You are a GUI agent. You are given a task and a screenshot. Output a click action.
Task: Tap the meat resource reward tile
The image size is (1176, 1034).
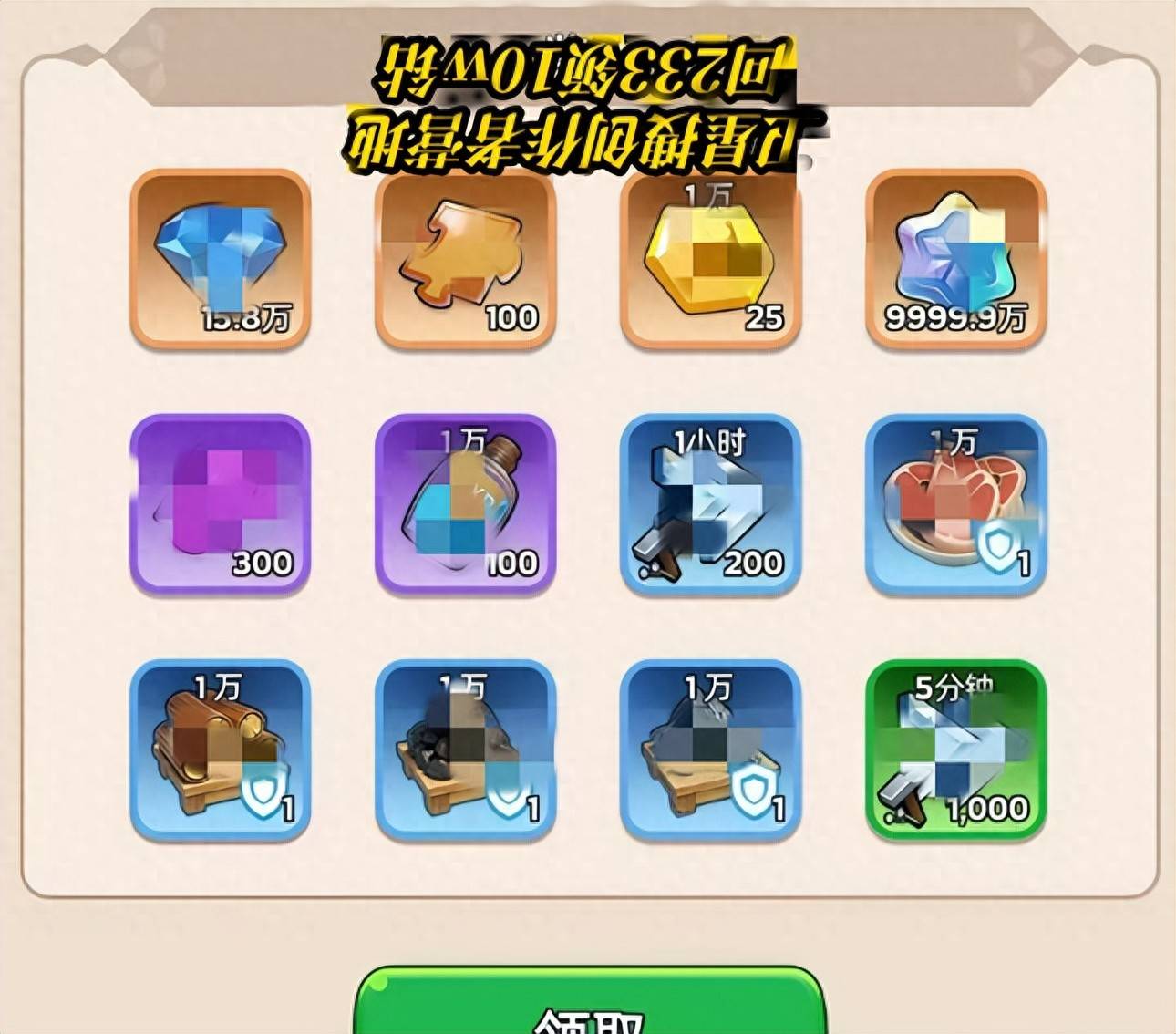tap(955, 504)
